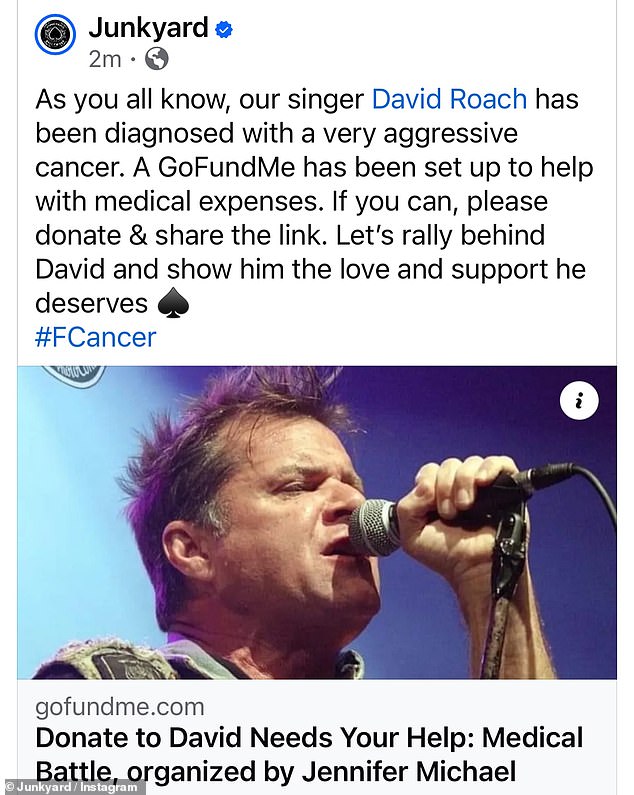Tap the info icon on the link preview
Screen dimensions: 634x795
coord(579,402)
